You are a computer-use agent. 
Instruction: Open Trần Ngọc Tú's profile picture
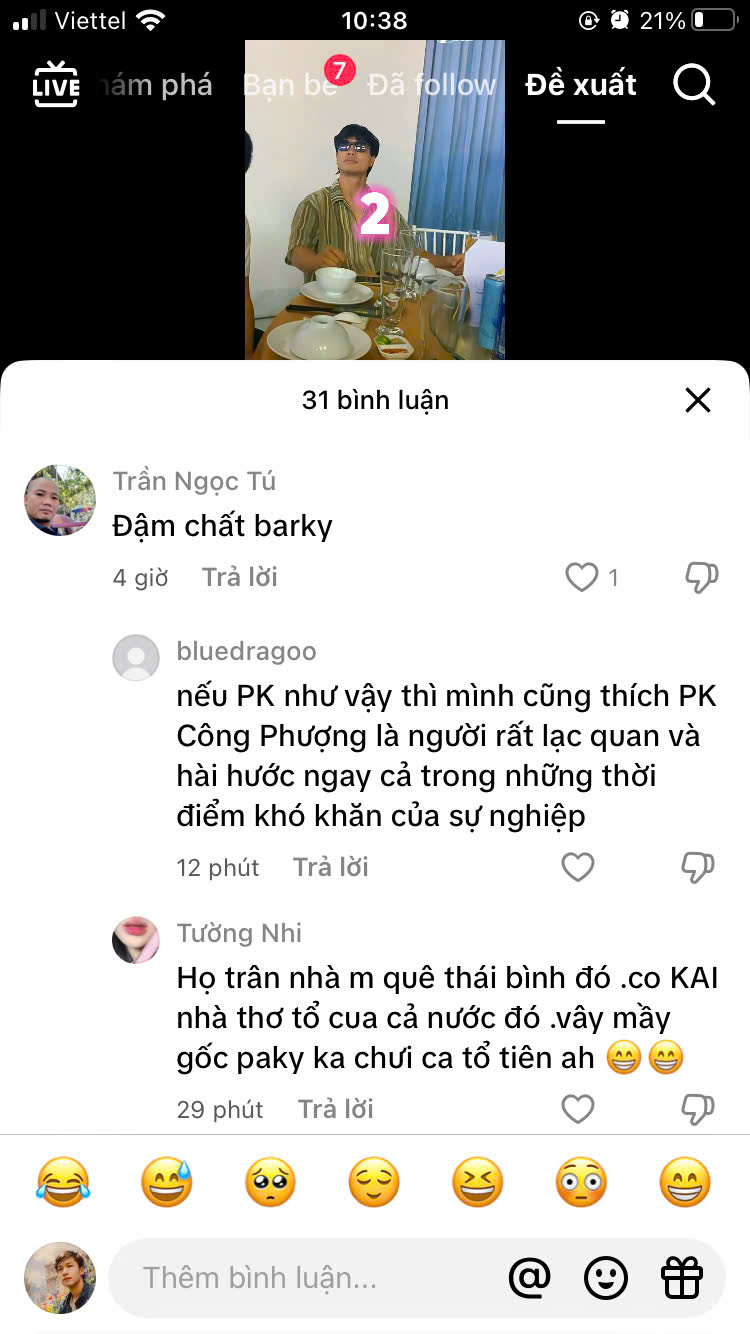tap(60, 500)
